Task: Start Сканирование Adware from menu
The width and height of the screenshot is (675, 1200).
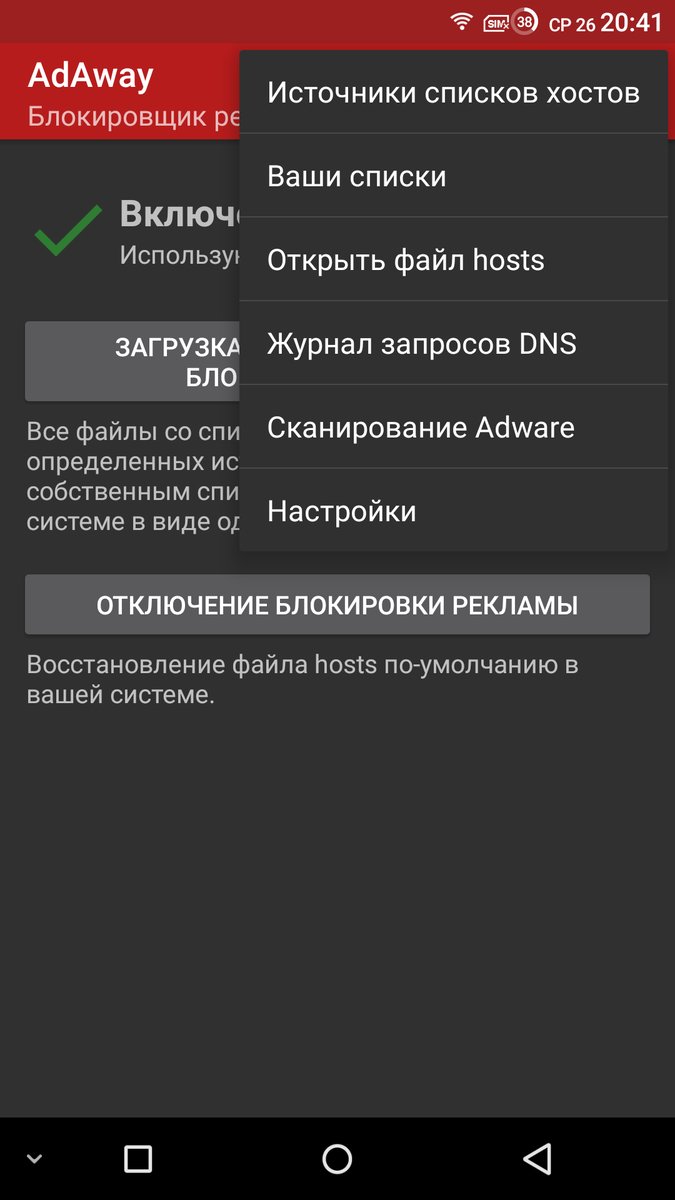Action: tap(453, 428)
